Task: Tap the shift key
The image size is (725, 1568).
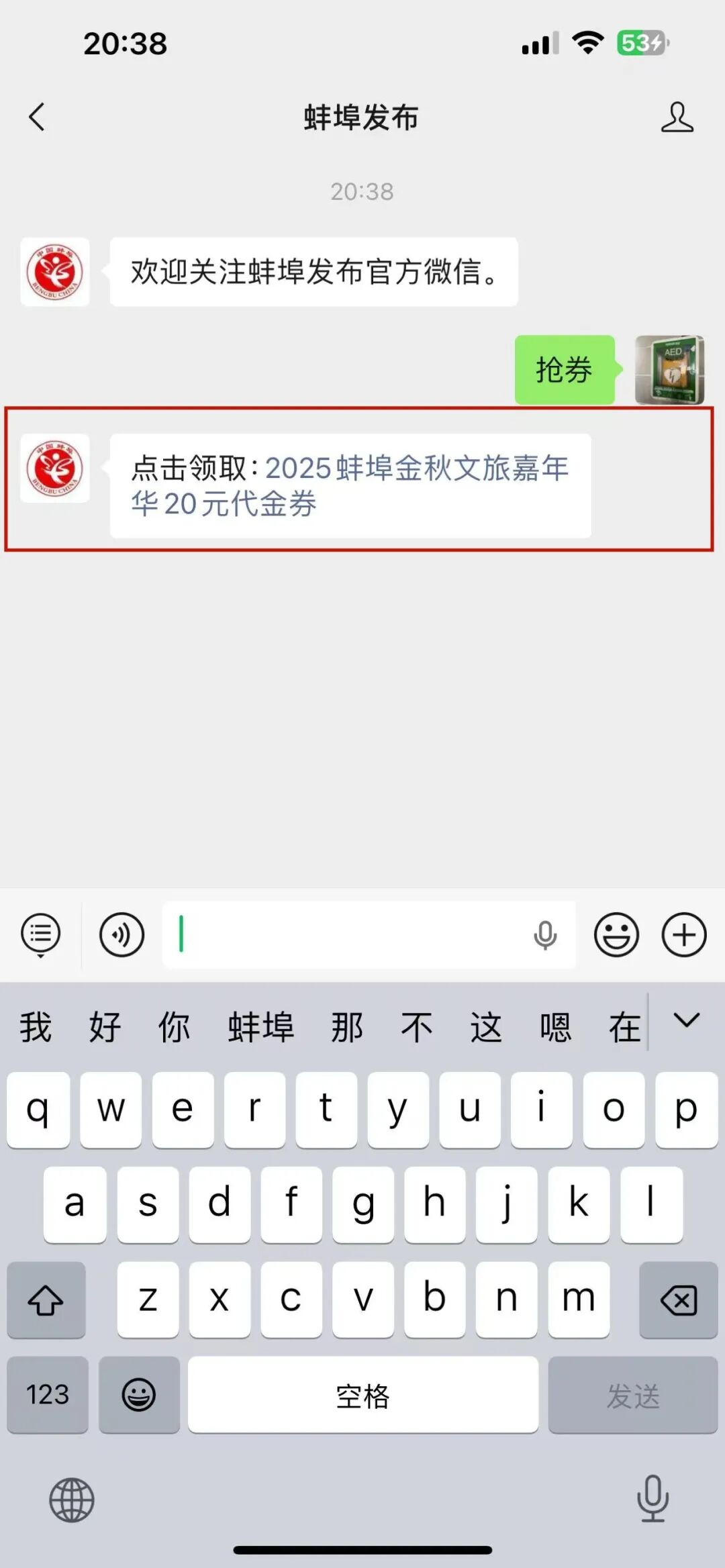Action: coord(46,1300)
